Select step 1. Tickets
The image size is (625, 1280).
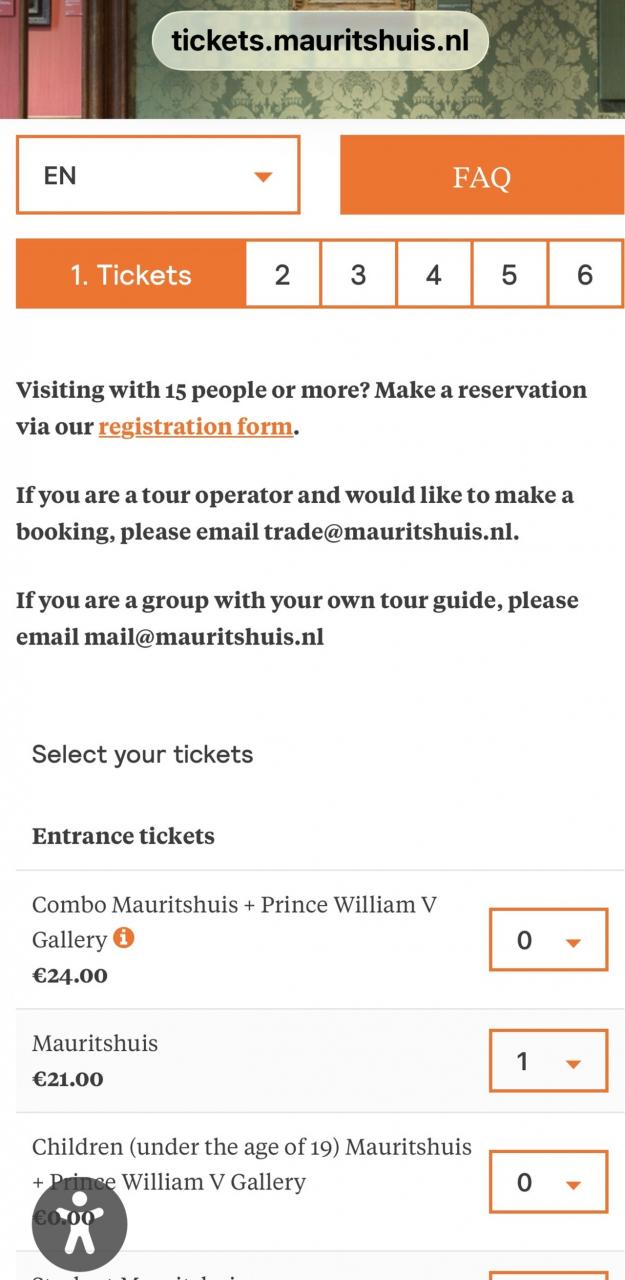click(x=131, y=274)
